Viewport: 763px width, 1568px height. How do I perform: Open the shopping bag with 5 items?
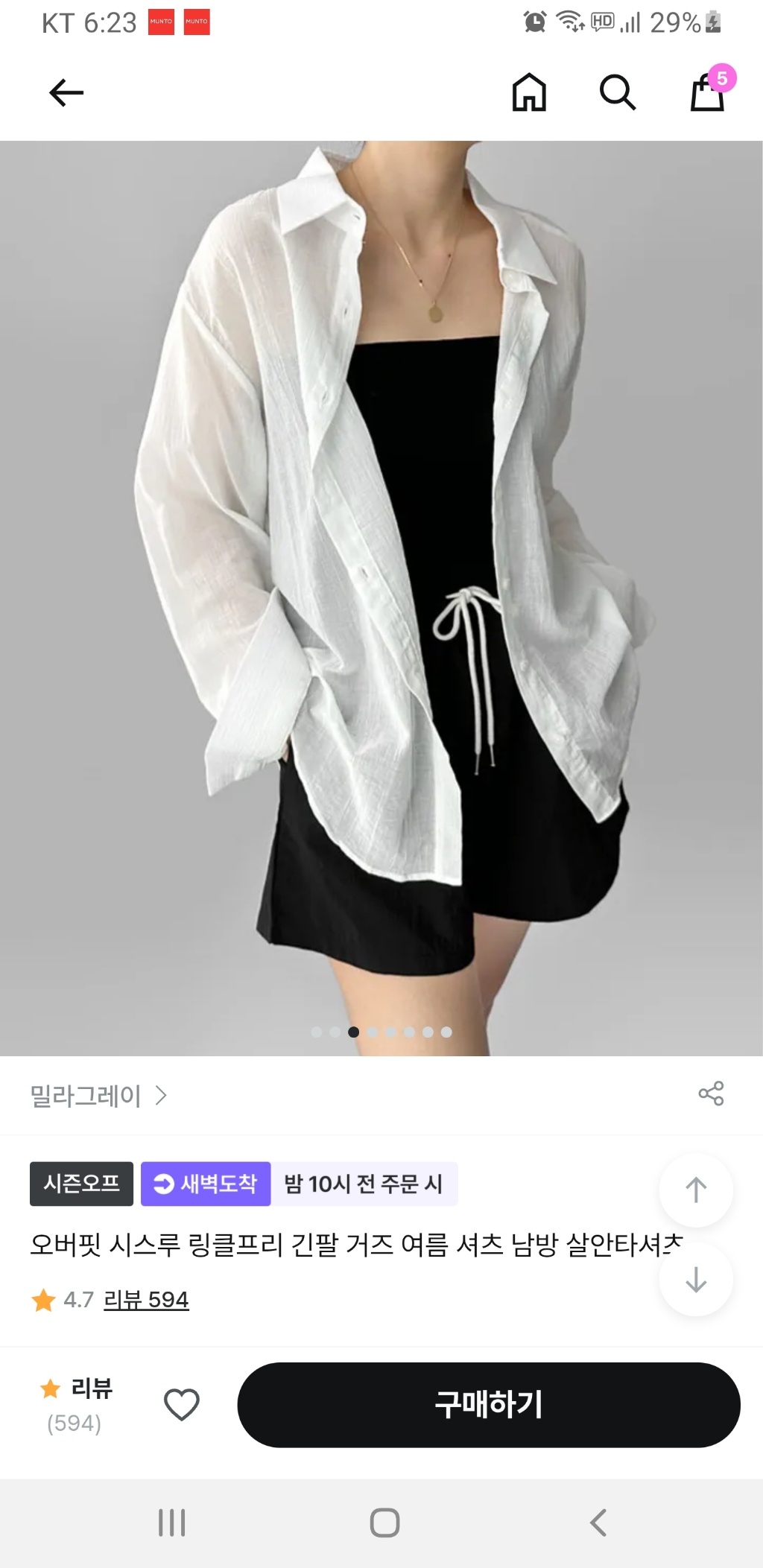click(x=708, y=92)
